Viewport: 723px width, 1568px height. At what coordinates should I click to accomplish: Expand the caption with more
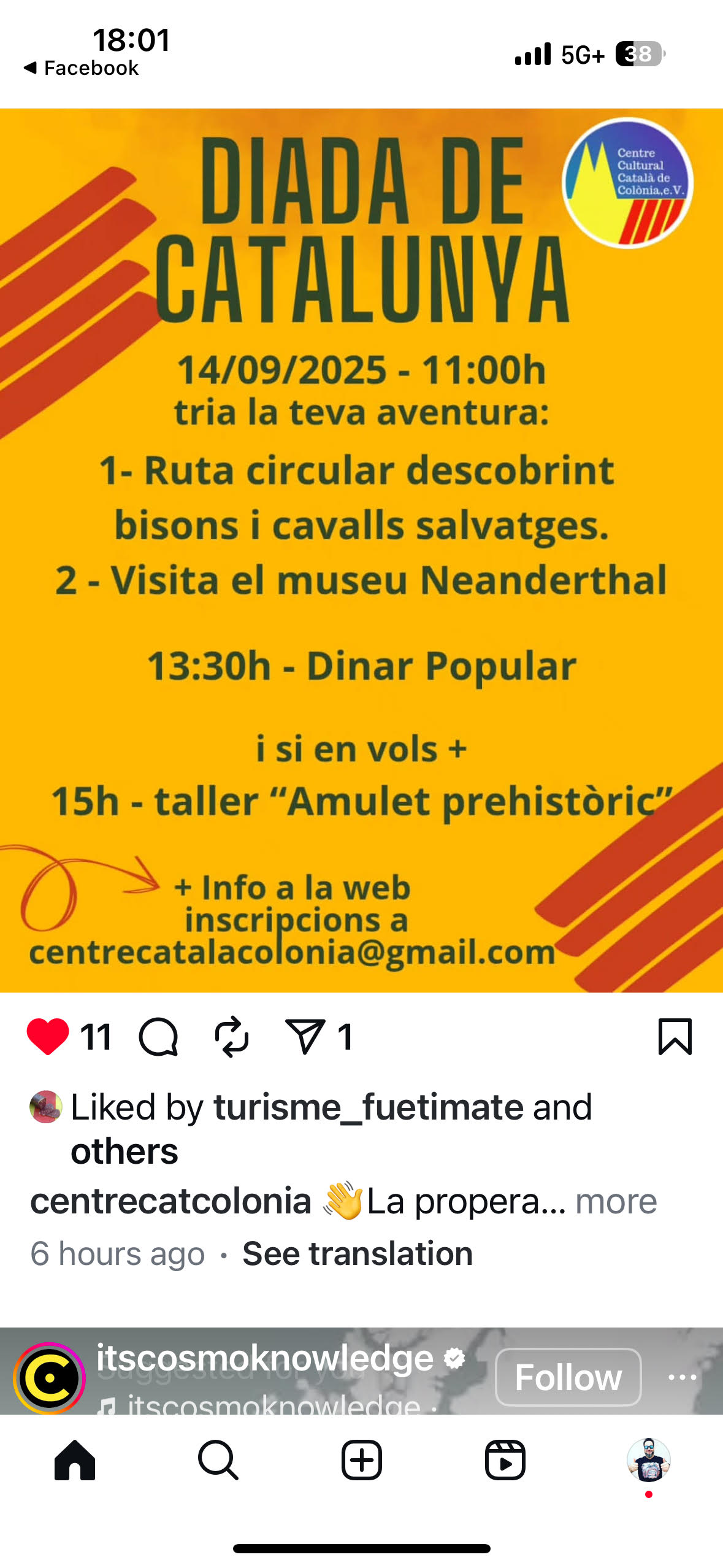[616, 1201]
